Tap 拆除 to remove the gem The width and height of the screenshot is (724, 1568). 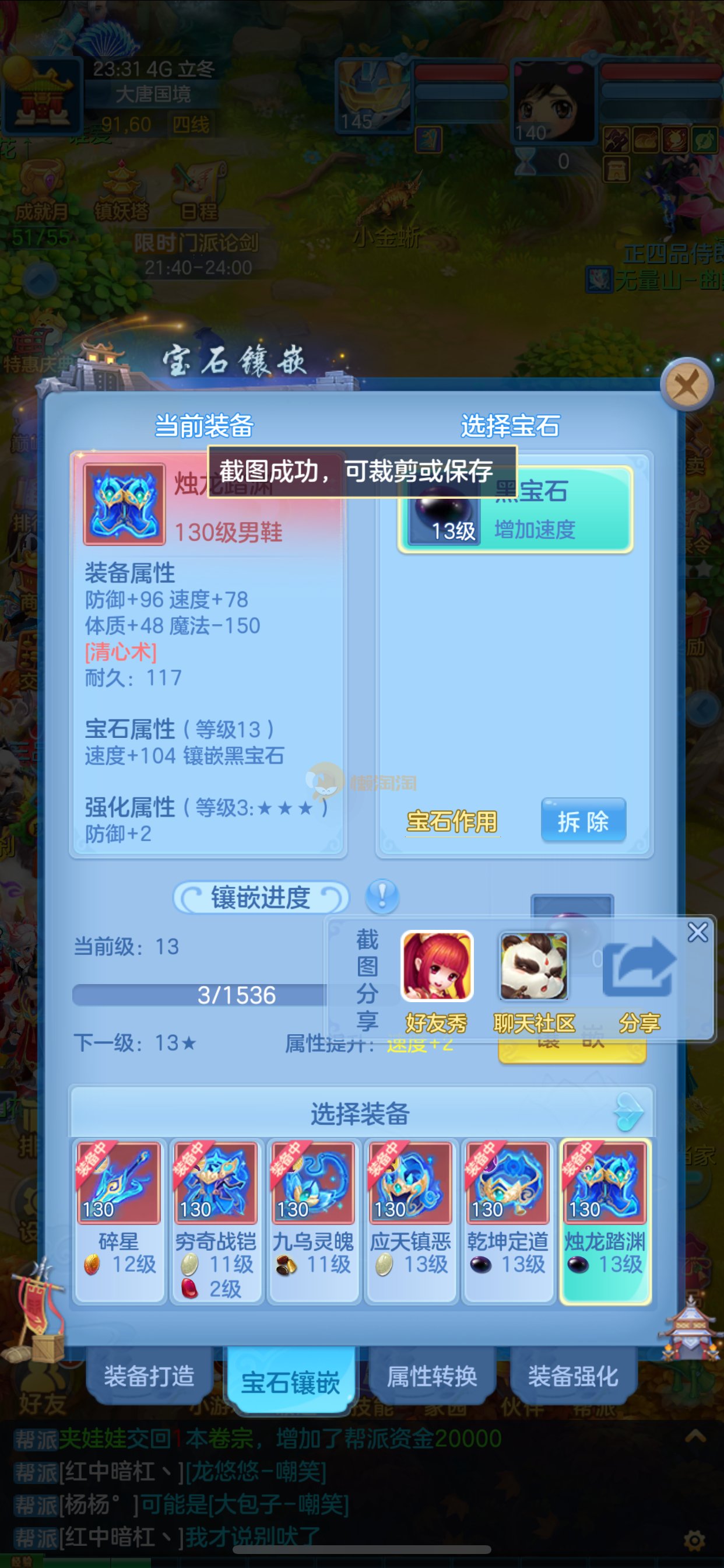tap(583, 821)
